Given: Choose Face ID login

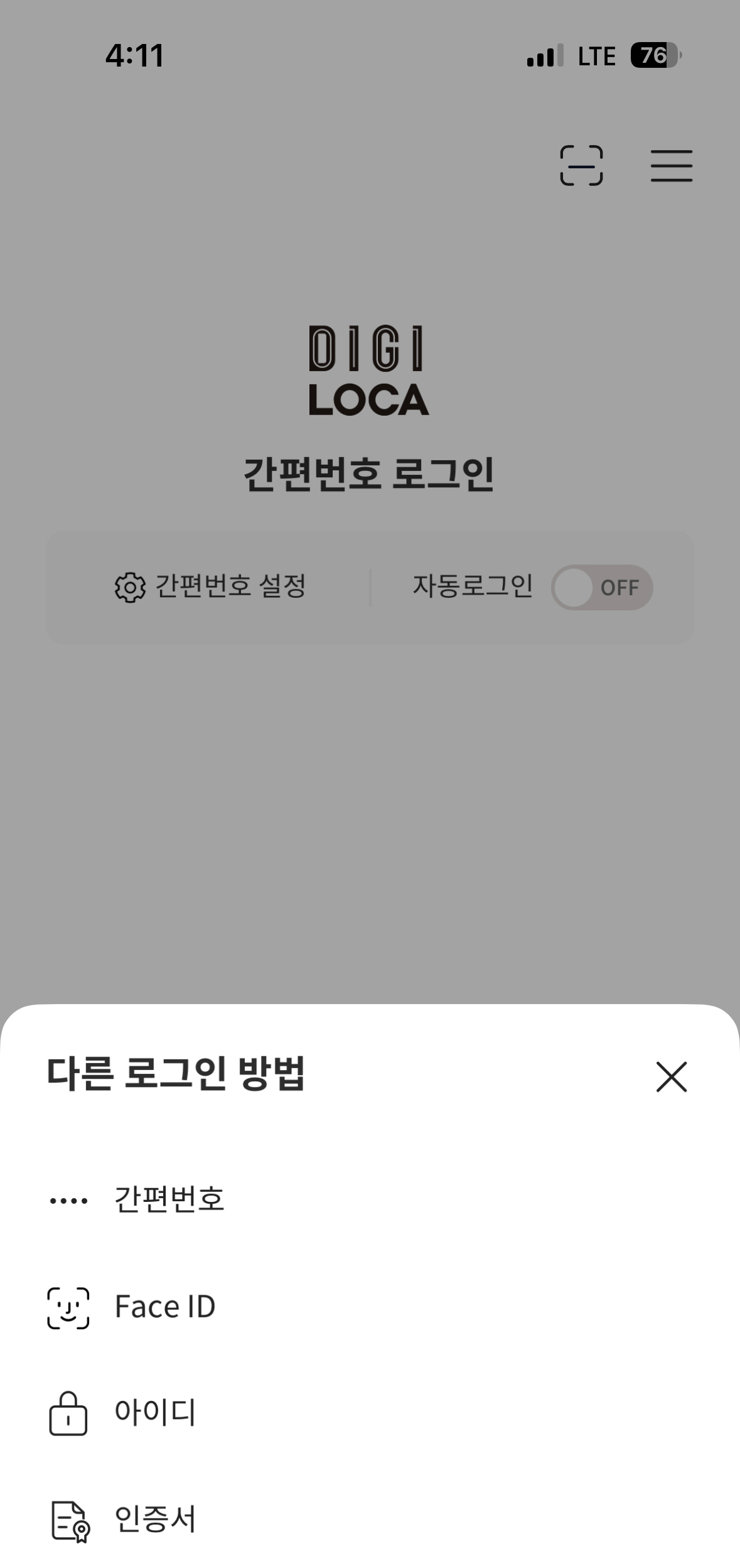Looking at the screenshot, I should 164,1307.
